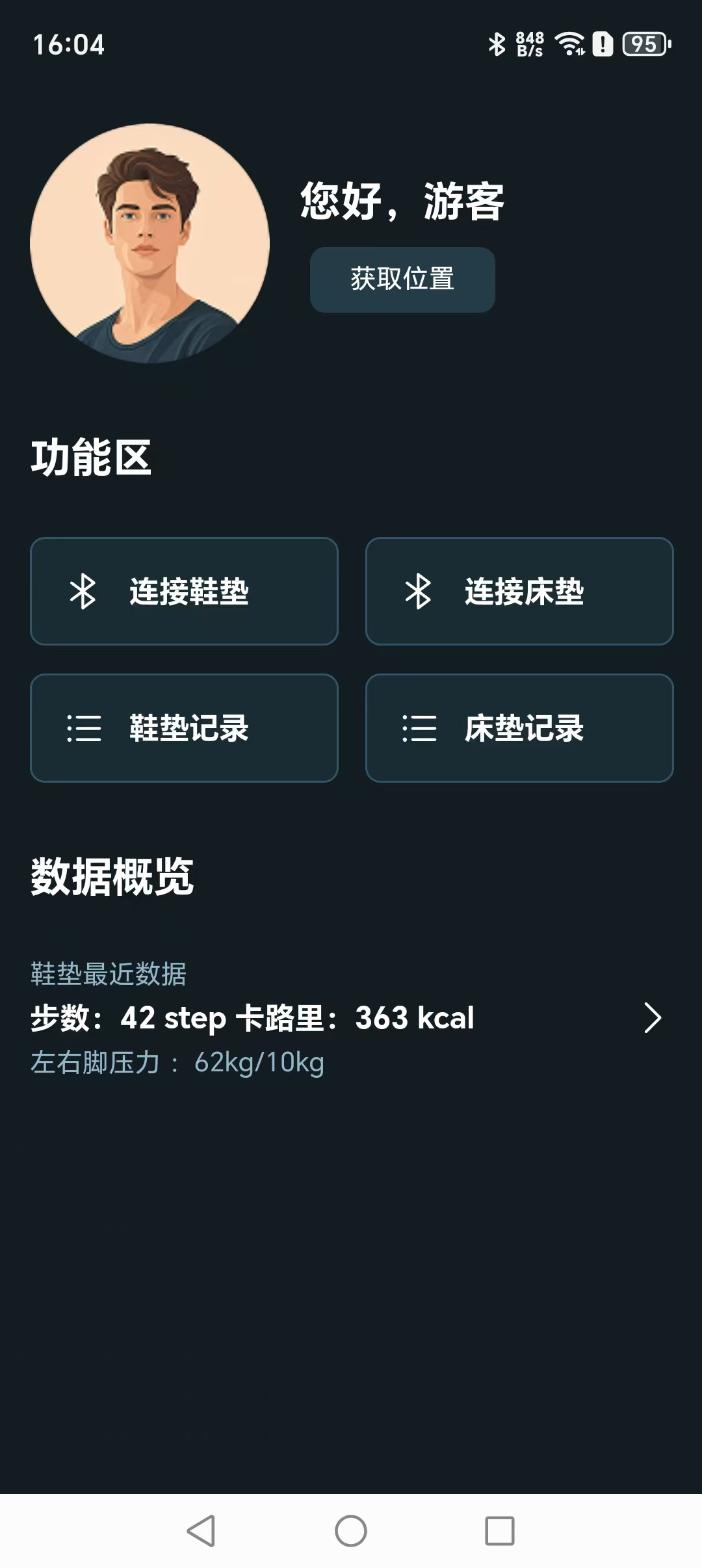The image size is (702, 1568).
Task: Click the 左右脚压力 pressure reading
Action: [177, 1064]
